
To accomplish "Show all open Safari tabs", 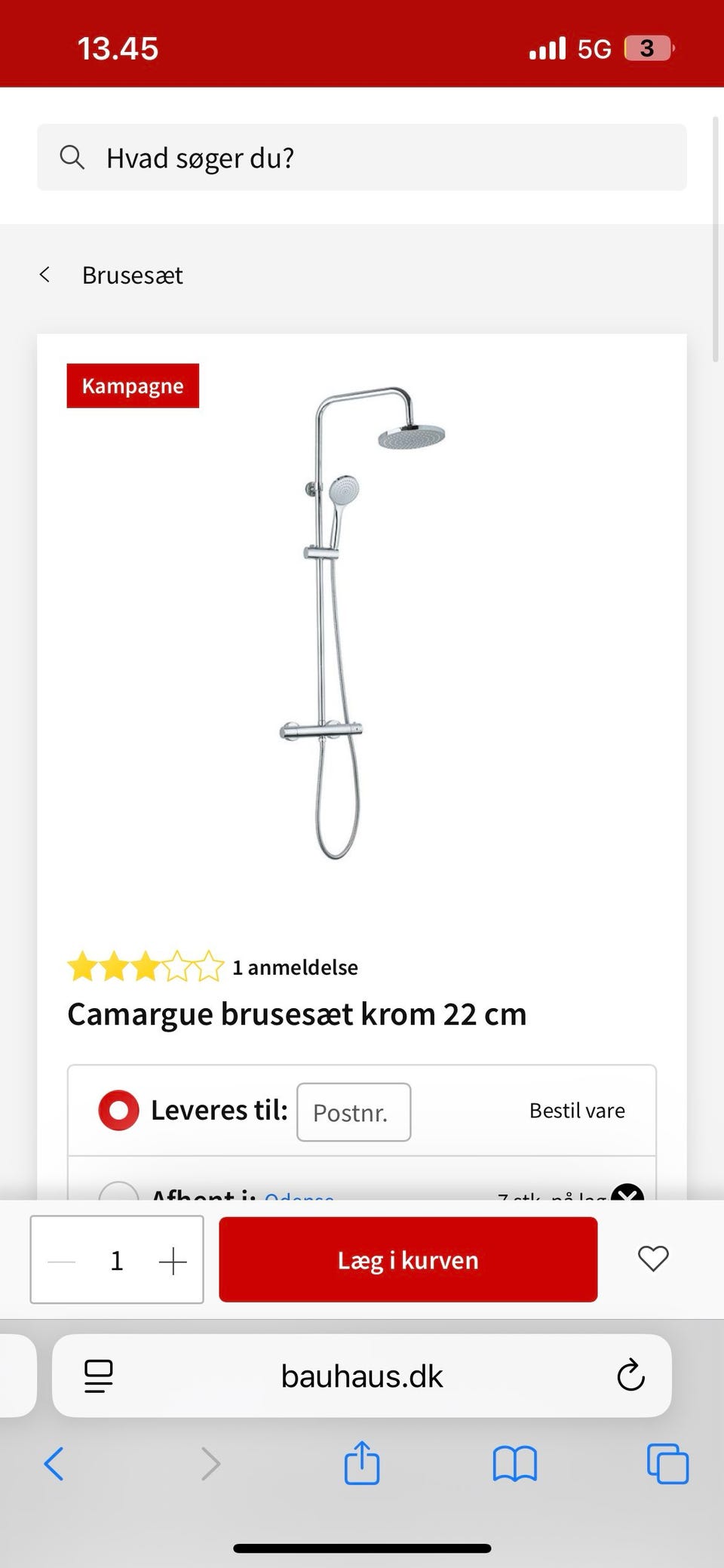I will (667, 1465).
